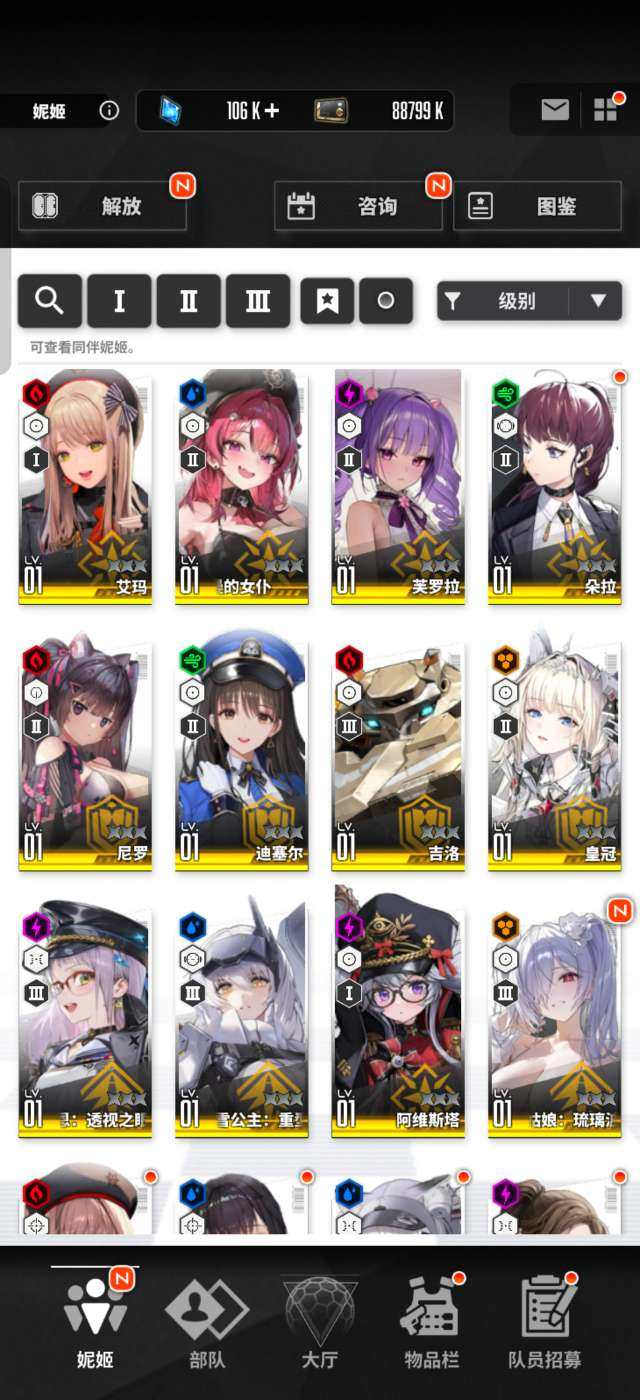Tap the magnifier search filter
The height and width of the screenshot is (1400, 640).
click(x=50, y=301)
